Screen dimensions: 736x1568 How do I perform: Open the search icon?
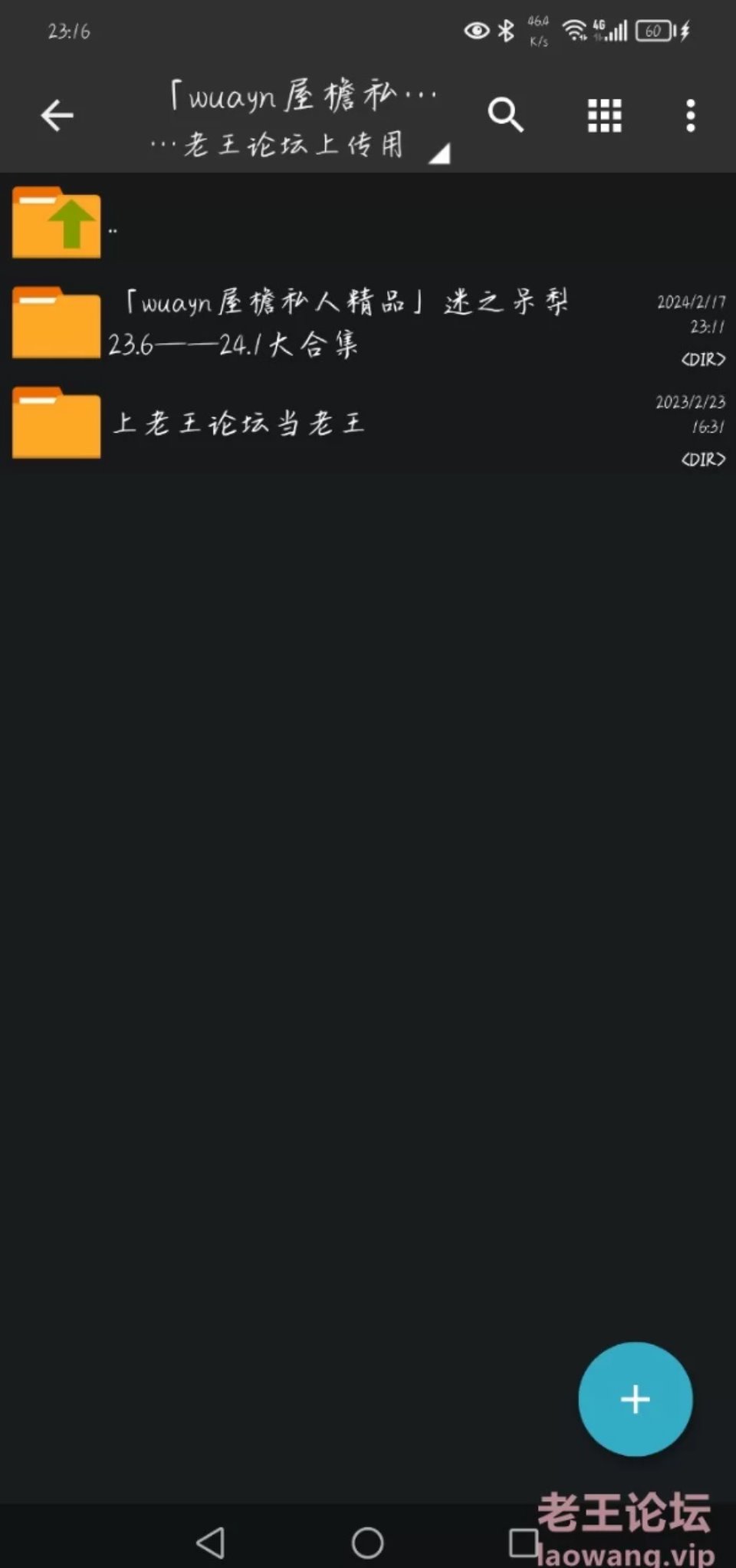[x=505, y=116]
